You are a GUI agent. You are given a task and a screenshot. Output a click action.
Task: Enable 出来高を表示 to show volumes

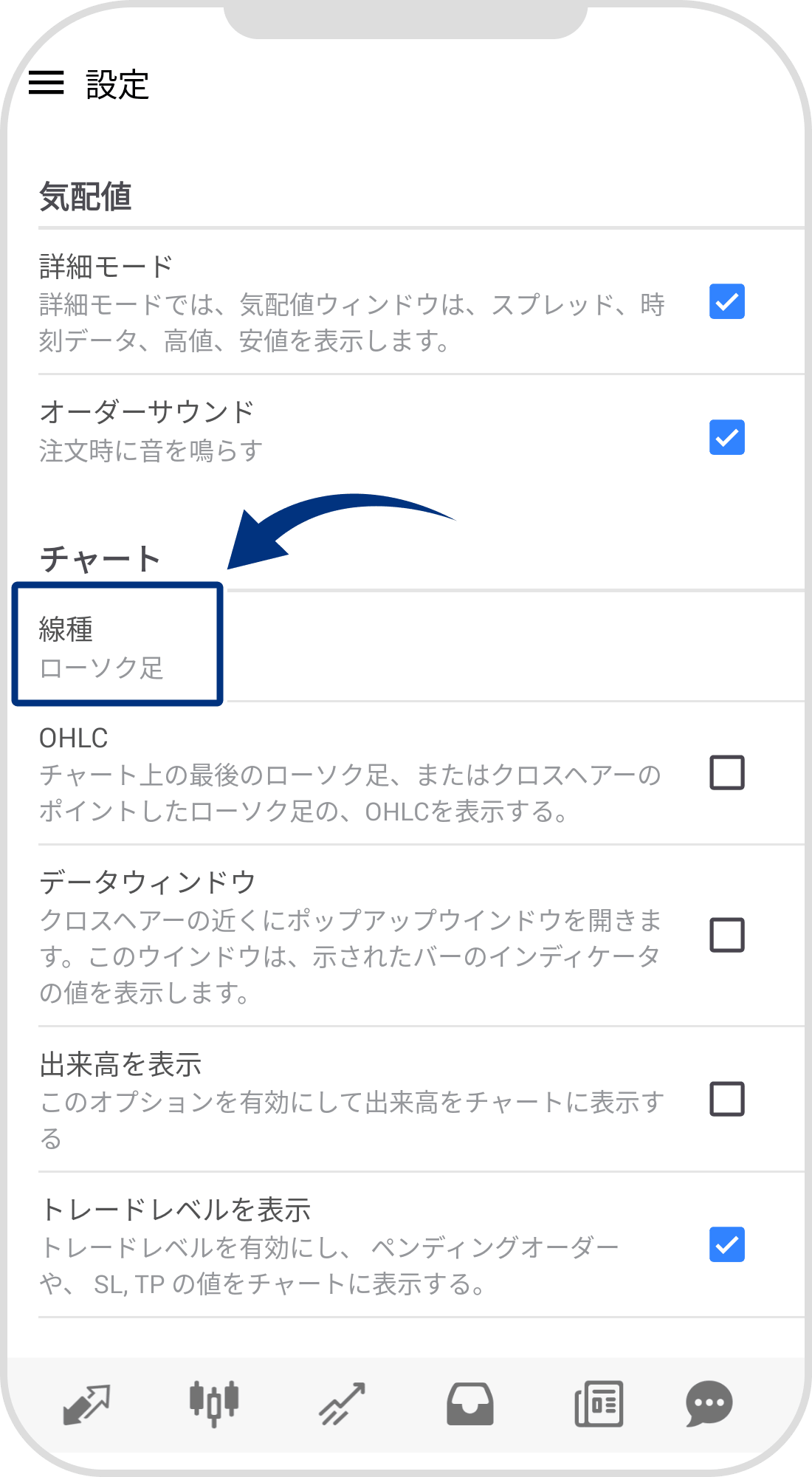[726, 1100]
